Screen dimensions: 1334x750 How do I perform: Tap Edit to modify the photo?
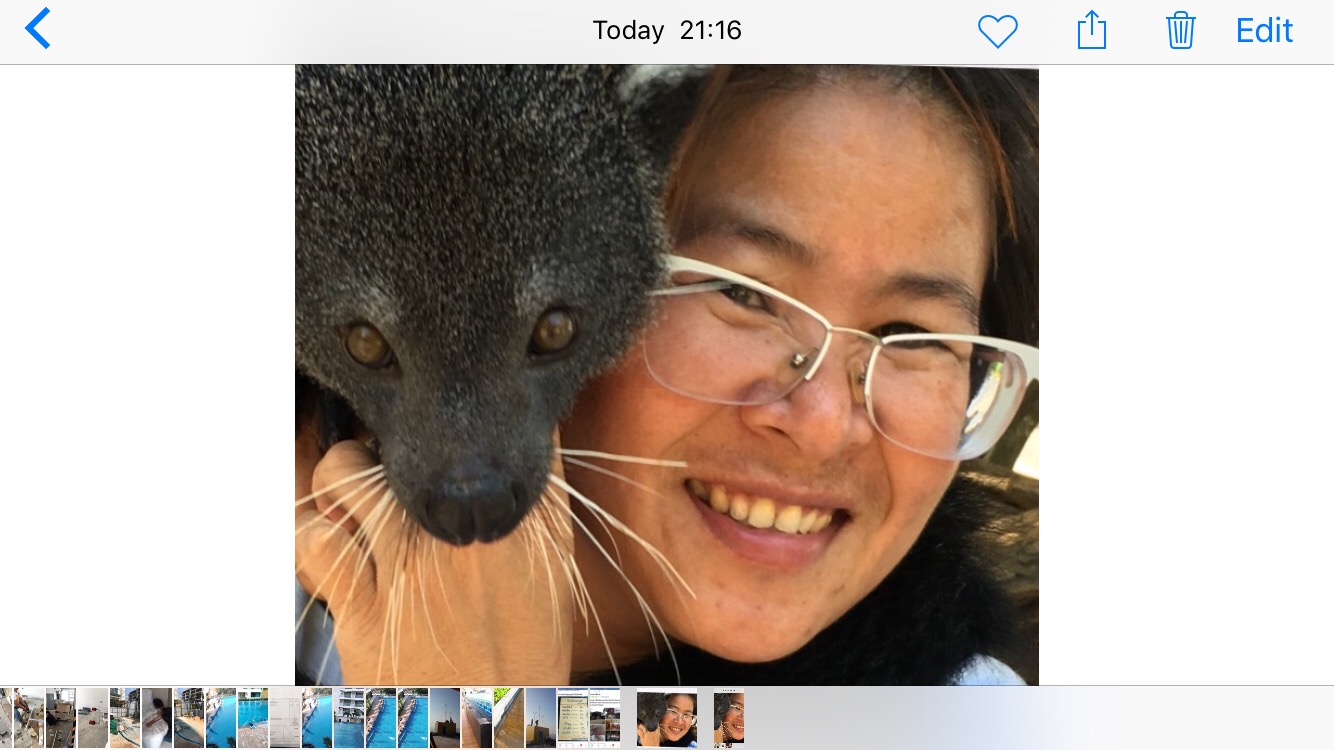(x=1264, y=31)
